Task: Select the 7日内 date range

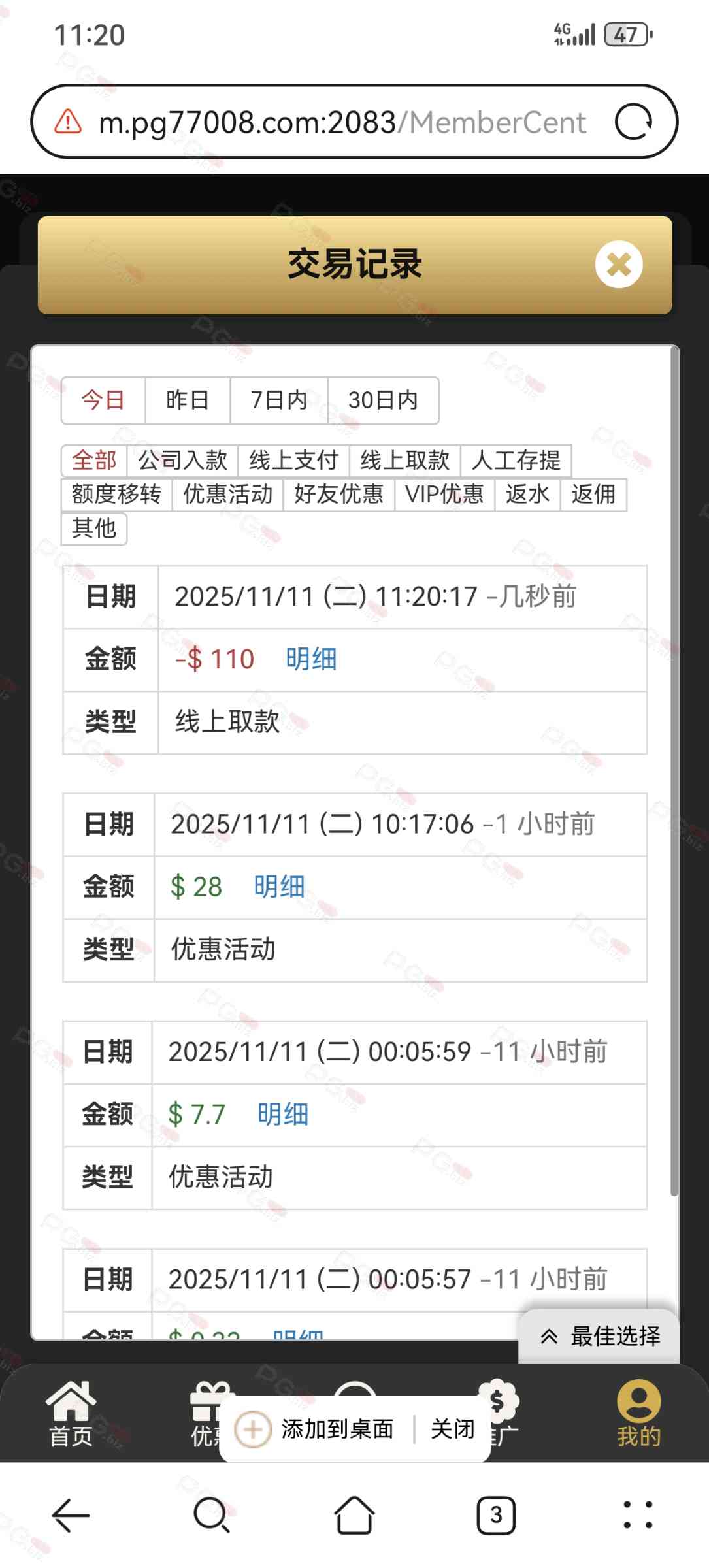Action: point(279,400)
